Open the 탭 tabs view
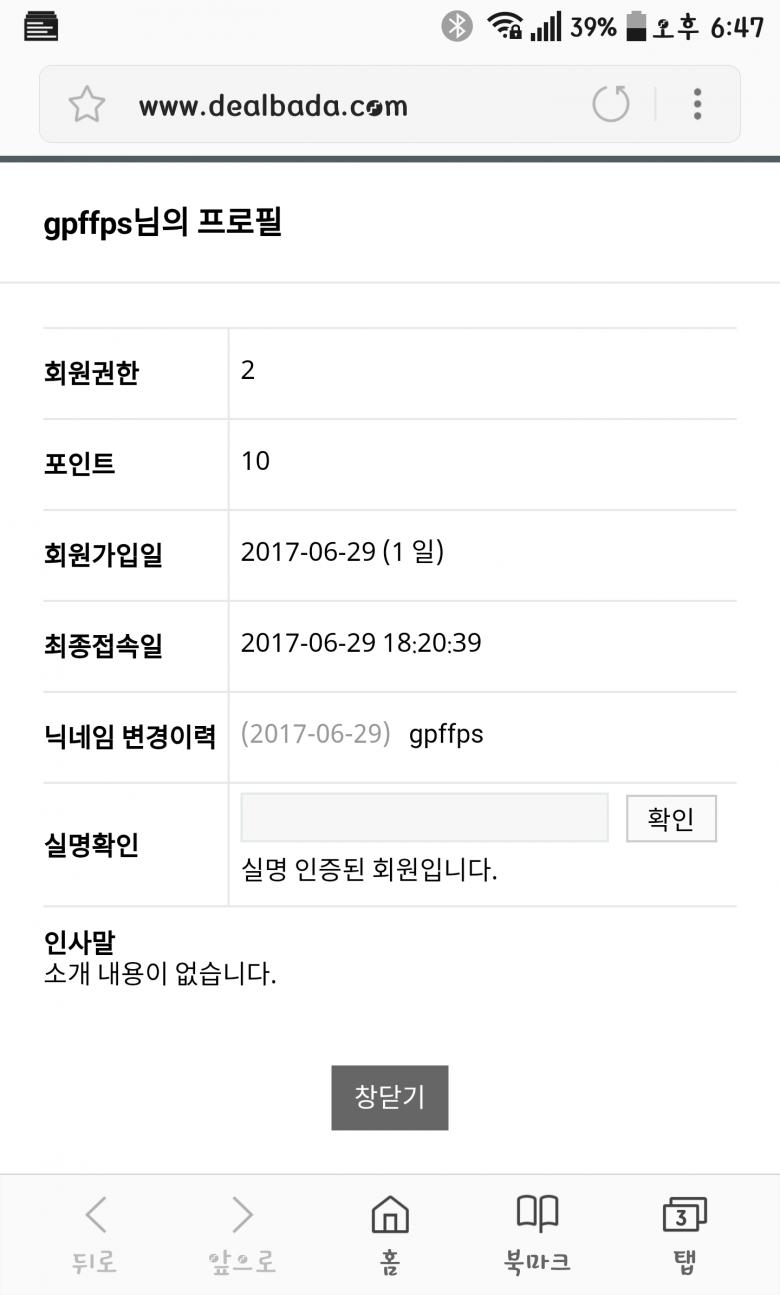This screenshot has height=1295, width=780. [x=684, y=1233]
